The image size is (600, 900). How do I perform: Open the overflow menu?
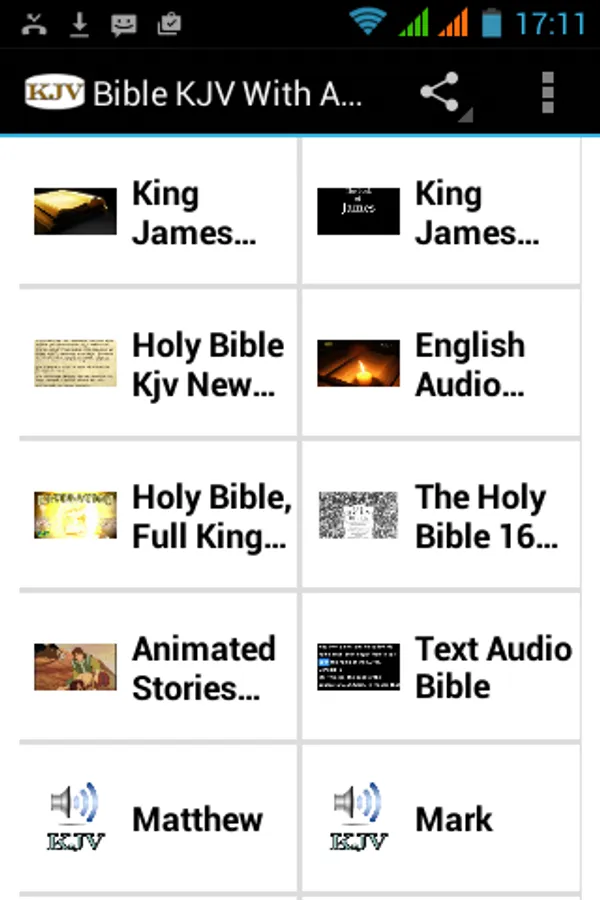(546, 93)
